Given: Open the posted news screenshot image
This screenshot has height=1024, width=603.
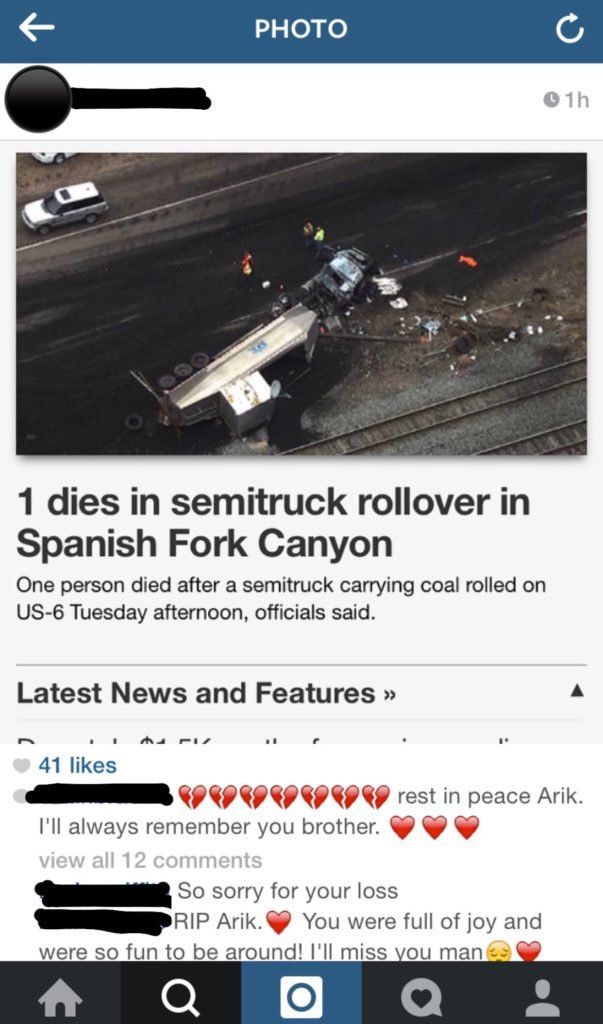Looking at the screenshot, I should (x=301, y=448).
